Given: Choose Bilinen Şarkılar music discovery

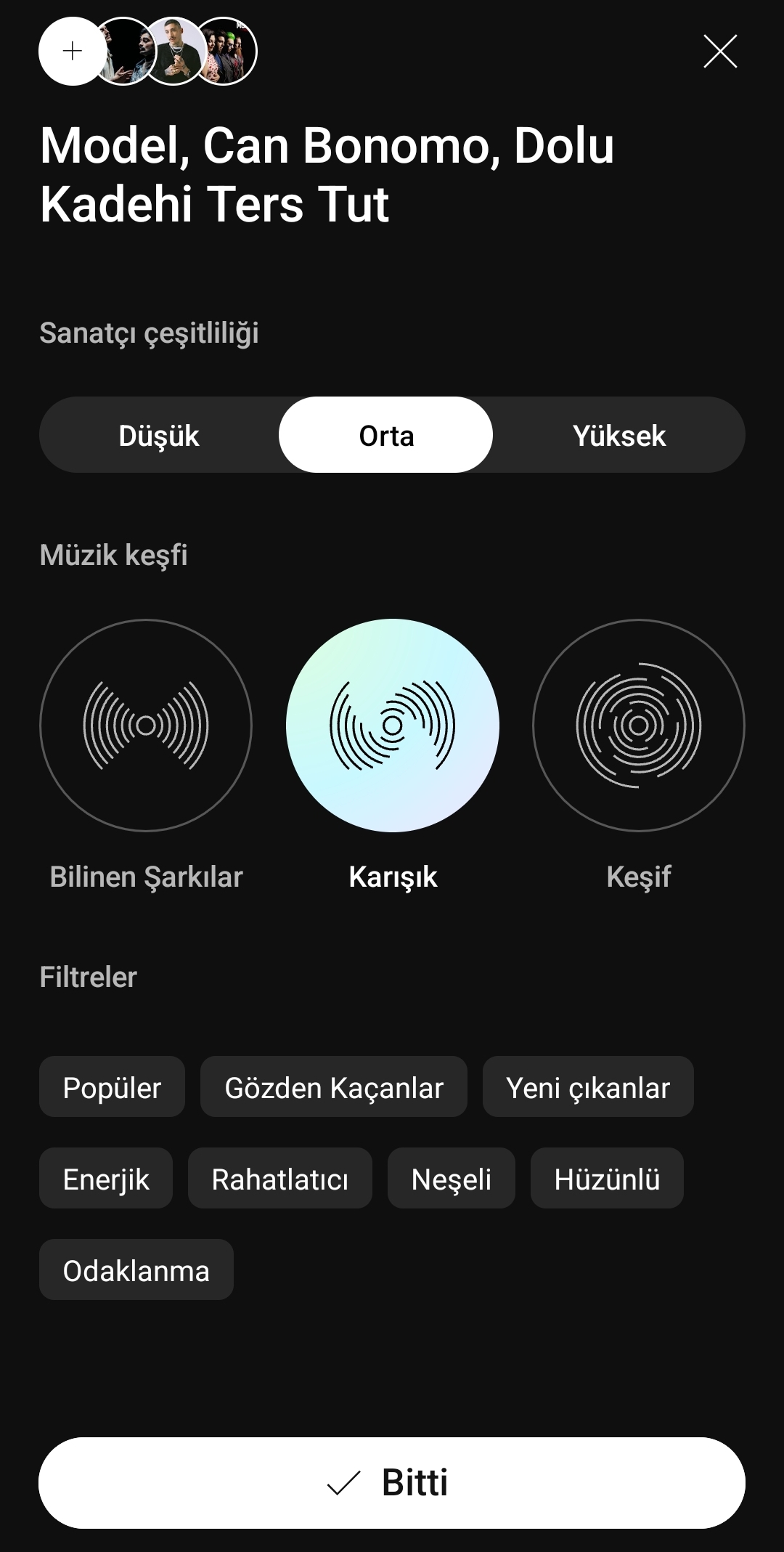Looking at the screenshot, I should click(x=146, y=725).
